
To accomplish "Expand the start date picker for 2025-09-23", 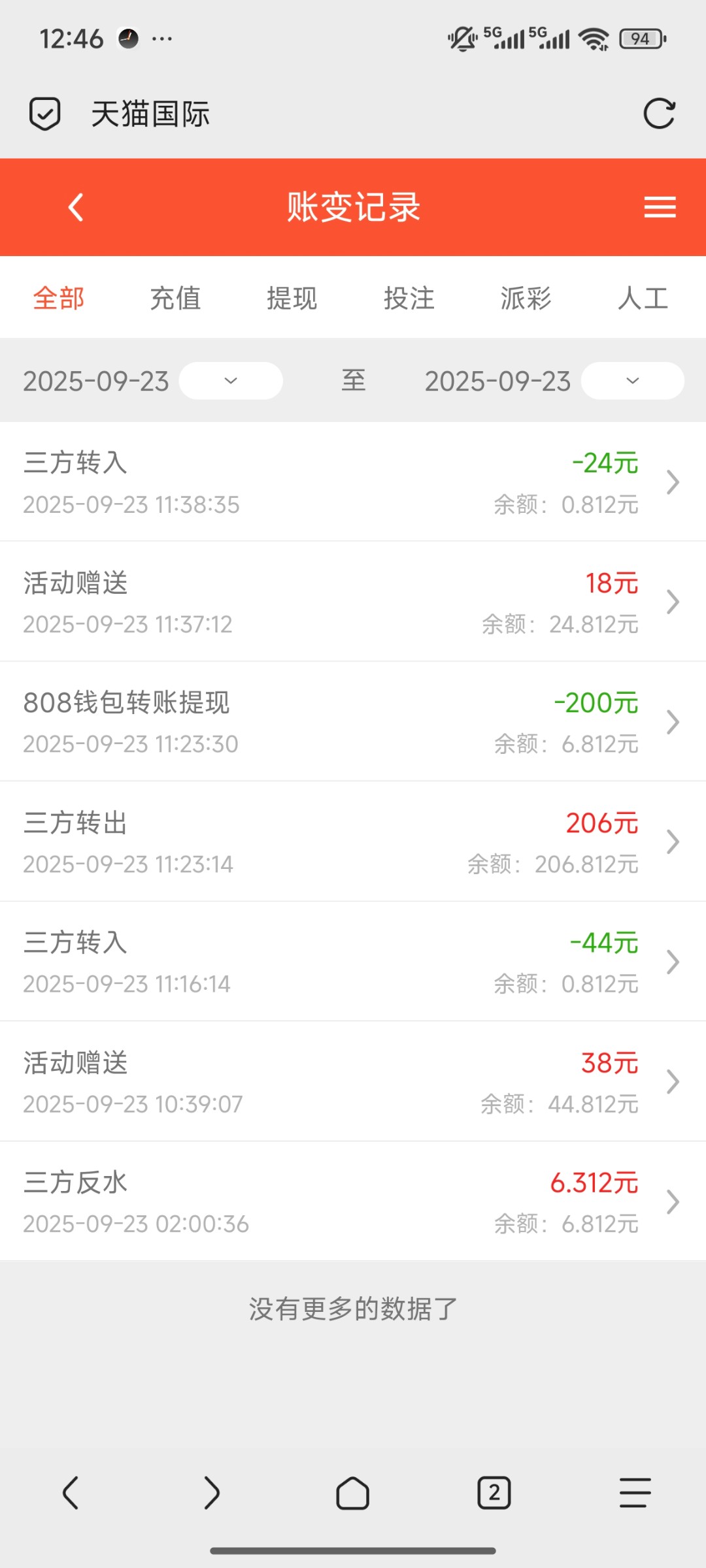I will pyautogui.click(x=230, y=381).
